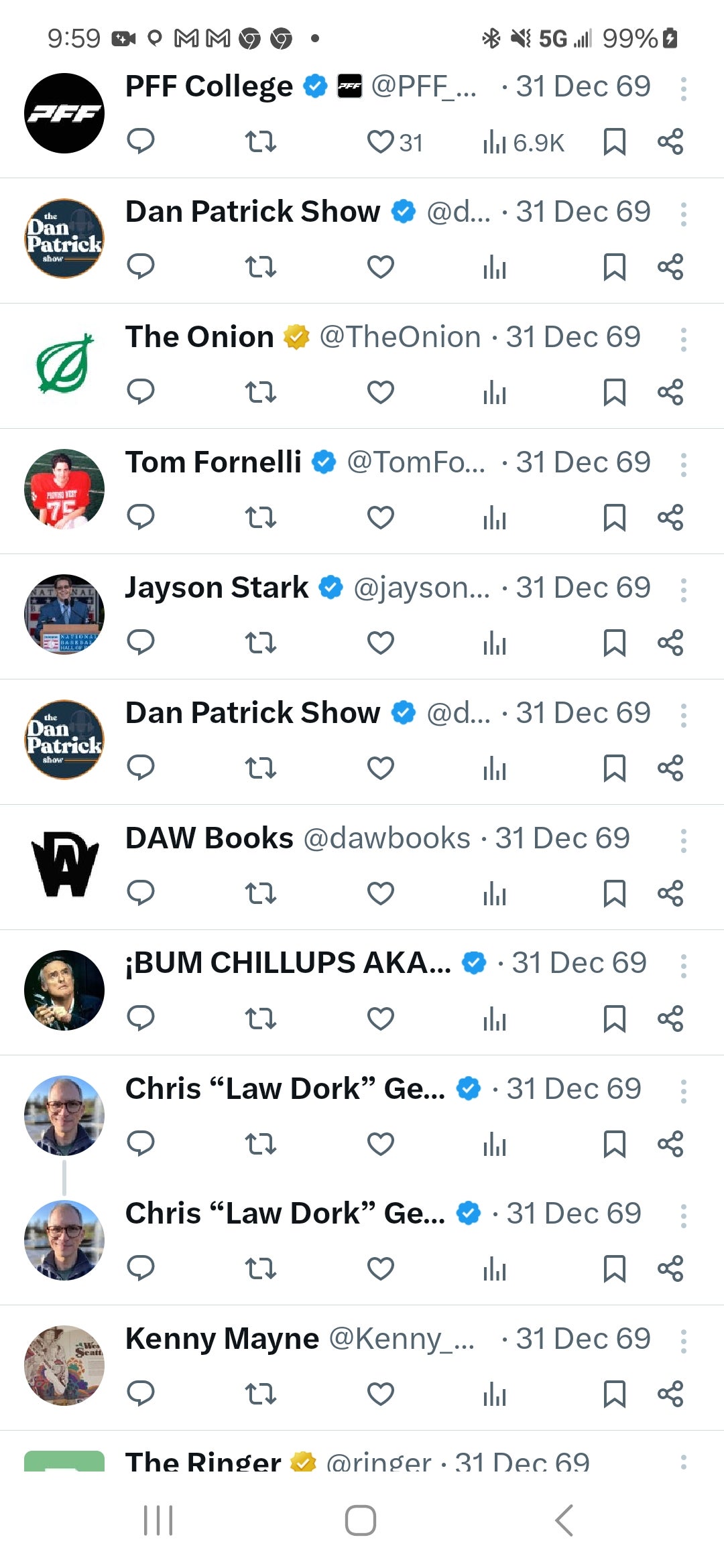The height and width of the screenshot is (1568, 724).
Task: Open DAW Books profile avatar
Action: pyautogui.click(x=64, y=864)
